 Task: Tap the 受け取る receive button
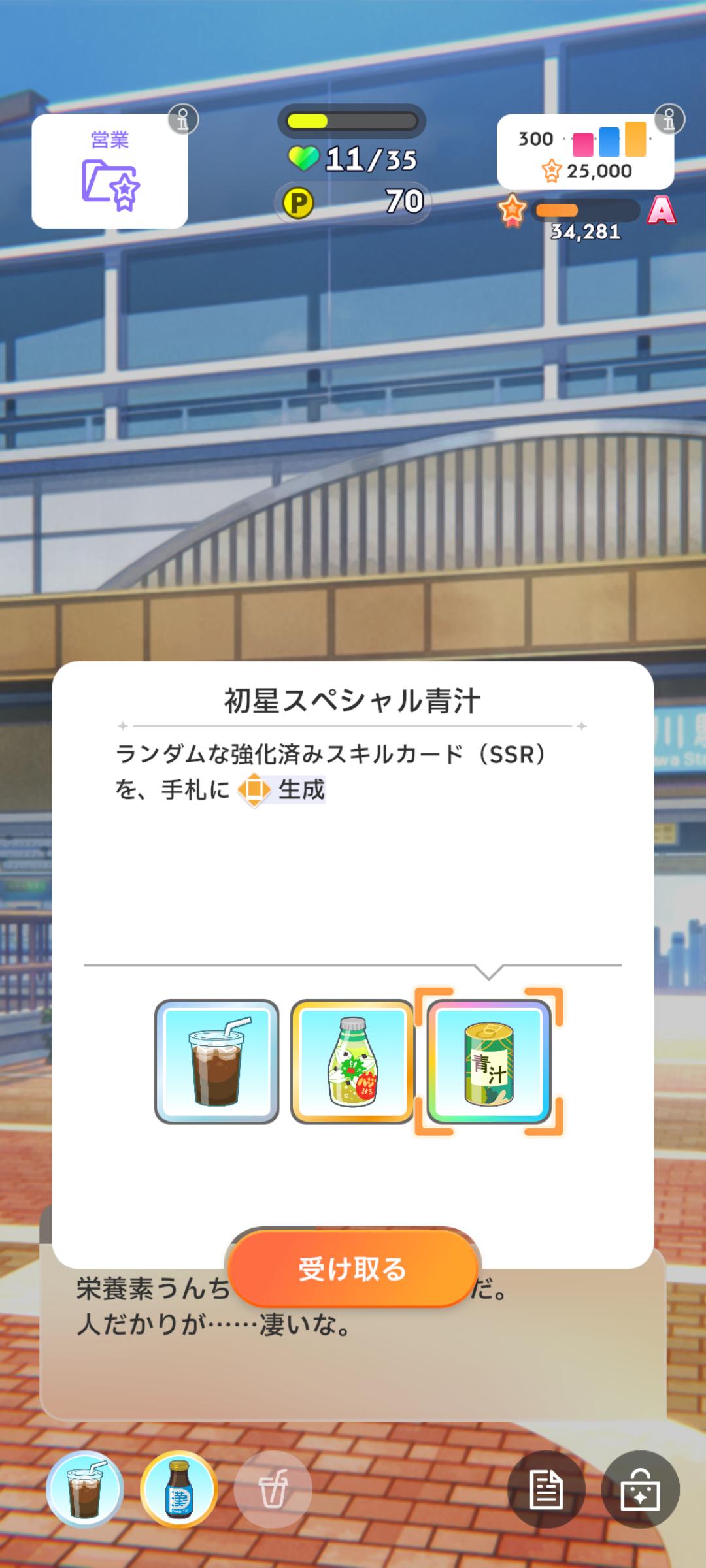[352, 1269]
